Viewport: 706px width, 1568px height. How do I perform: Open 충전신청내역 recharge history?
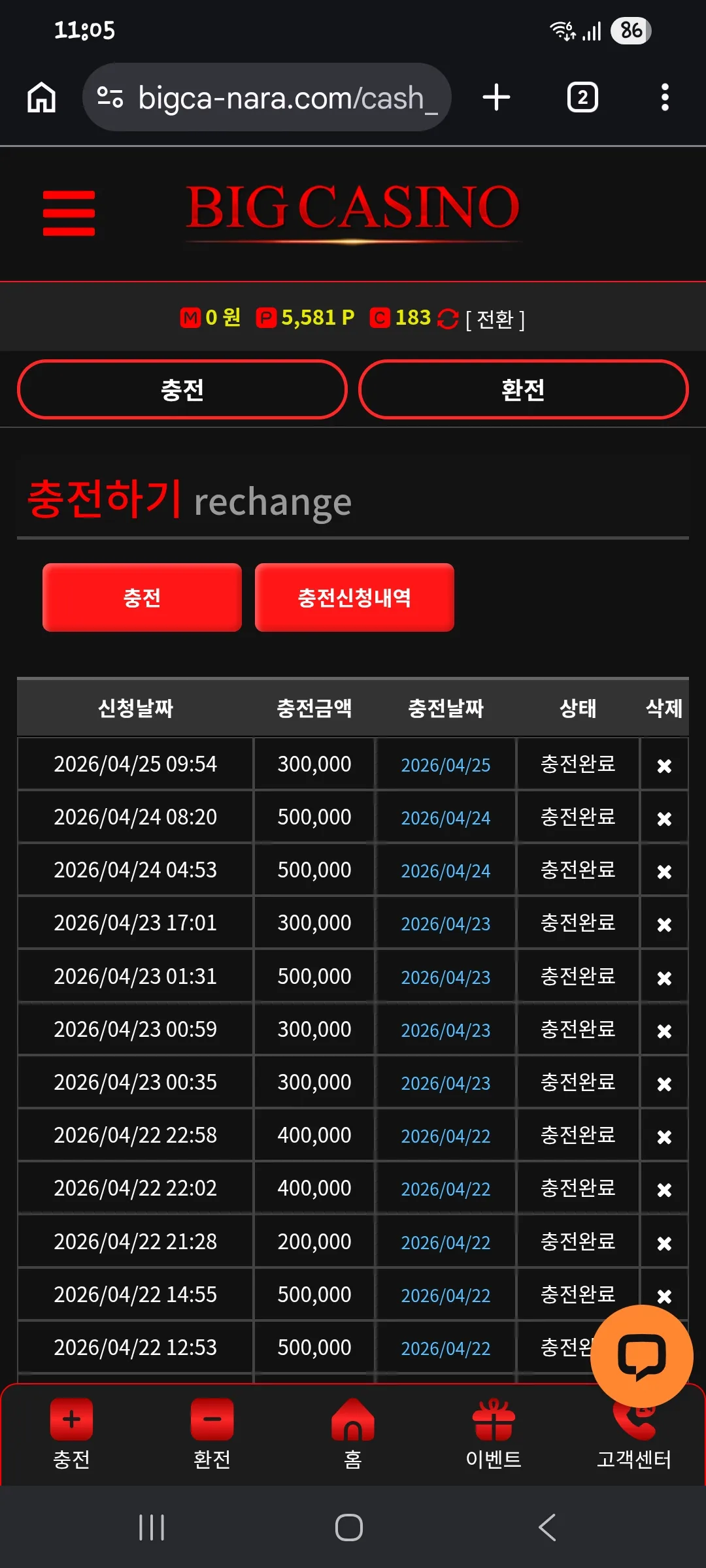coord(354,597)
